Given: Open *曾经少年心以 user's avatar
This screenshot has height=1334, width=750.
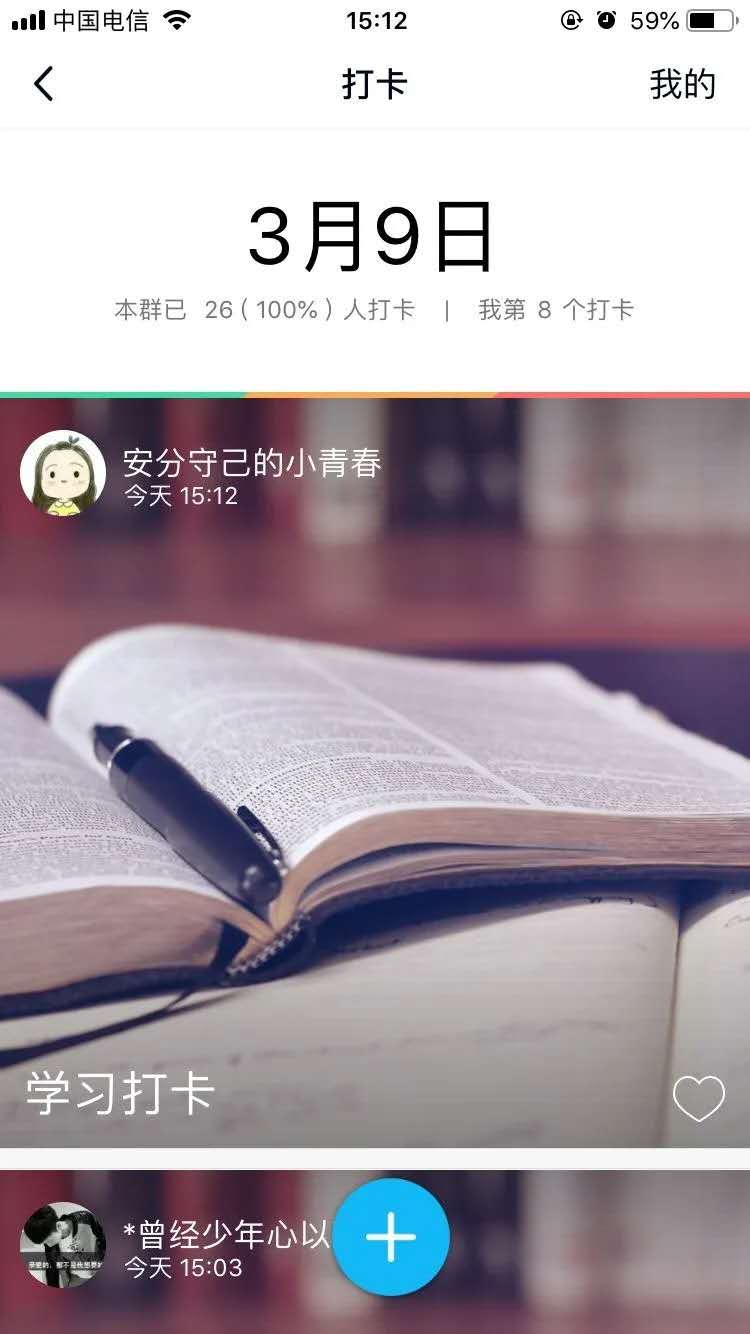Looking at the screenshot, I should (x=63, y=1244).
